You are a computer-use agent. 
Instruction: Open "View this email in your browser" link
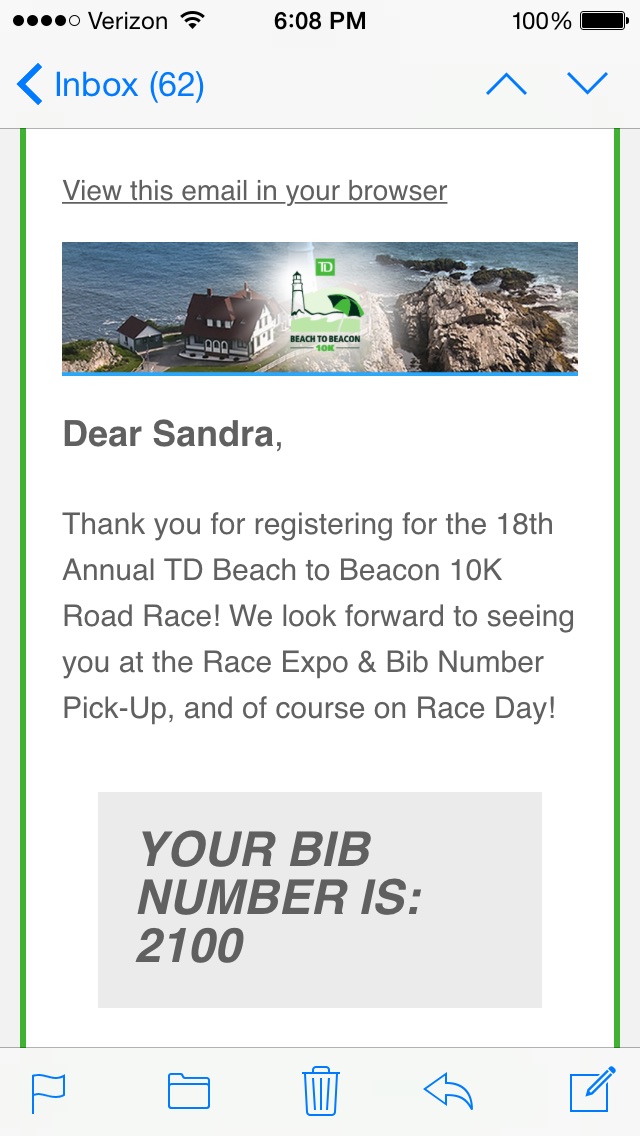254,191
